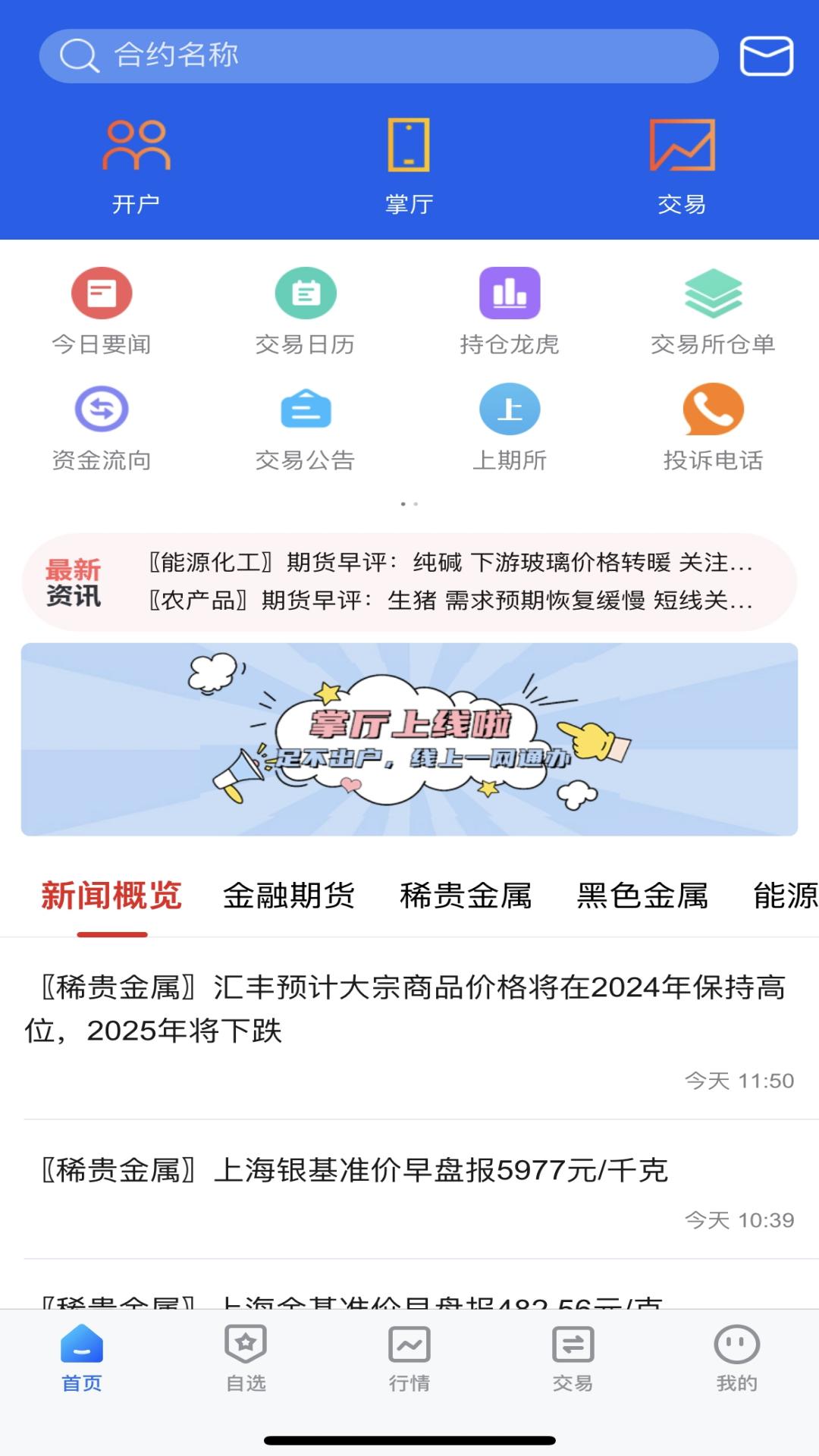Open the 掌厅上线啦 promotional banner
Viewport: 819px width, 1456px height.
pyautogui.click(x=409, y=739)
